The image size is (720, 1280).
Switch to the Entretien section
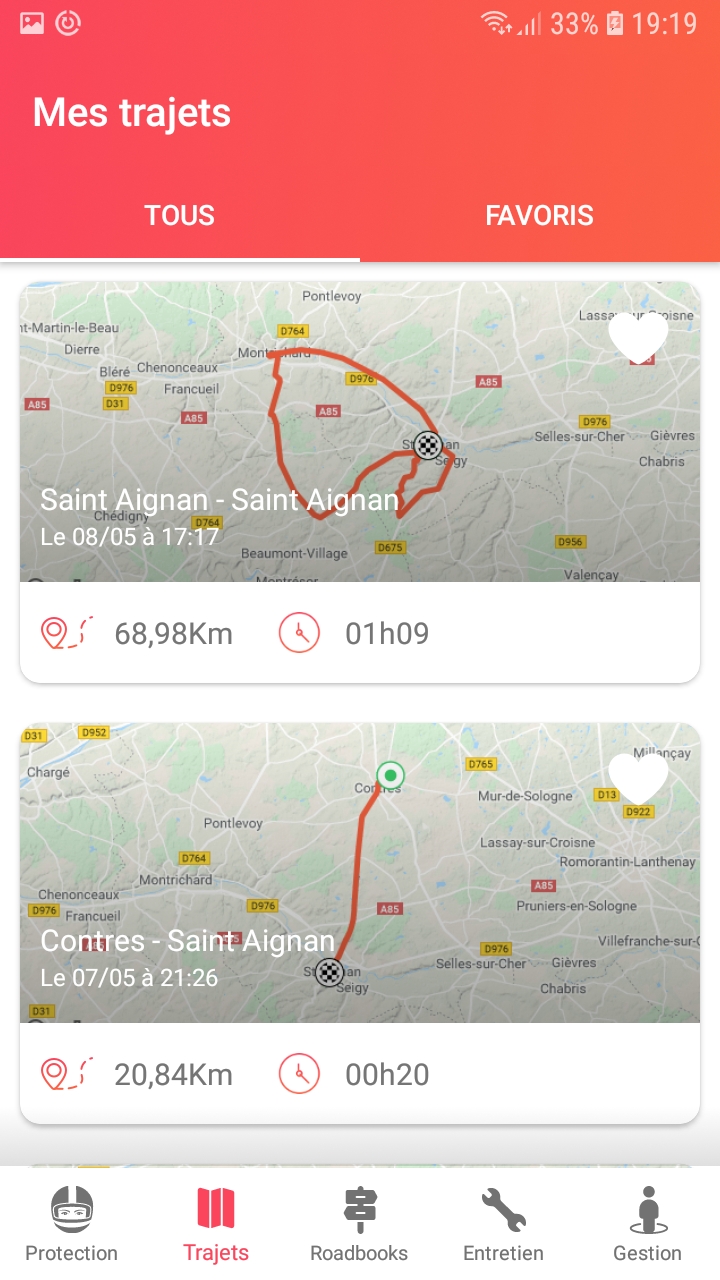503,1224
